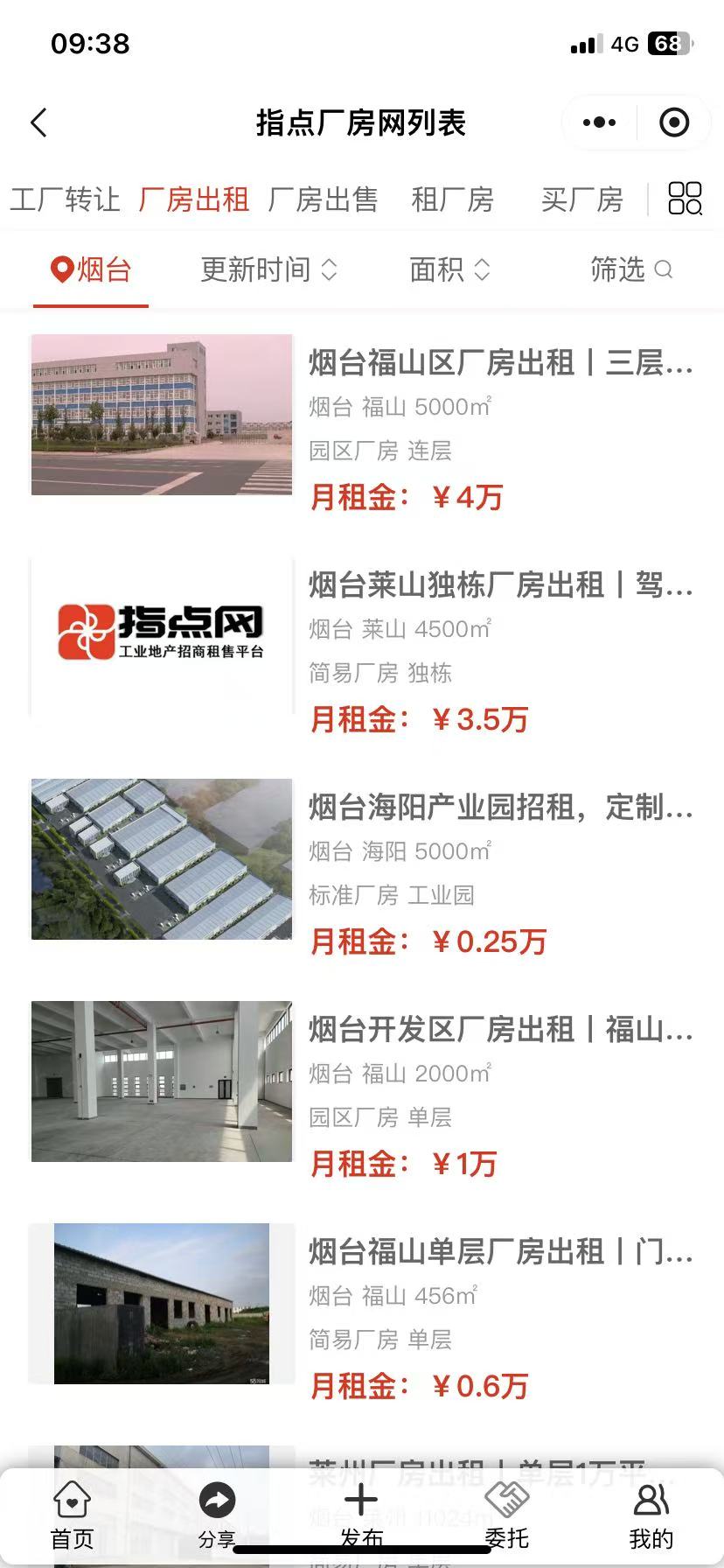Screen dimensions: 724x1568
Task: Switch to the 工厂转让 tab
Action: [65, 199]
